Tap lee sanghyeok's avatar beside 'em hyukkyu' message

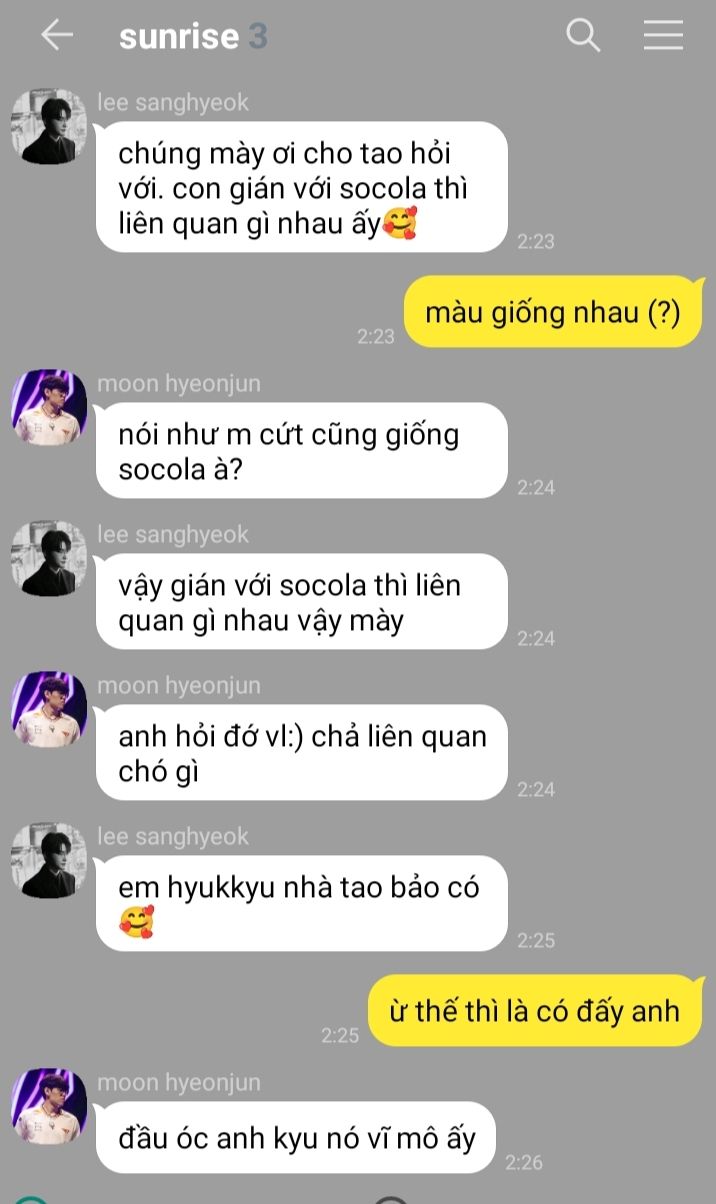tap(49, 860)
